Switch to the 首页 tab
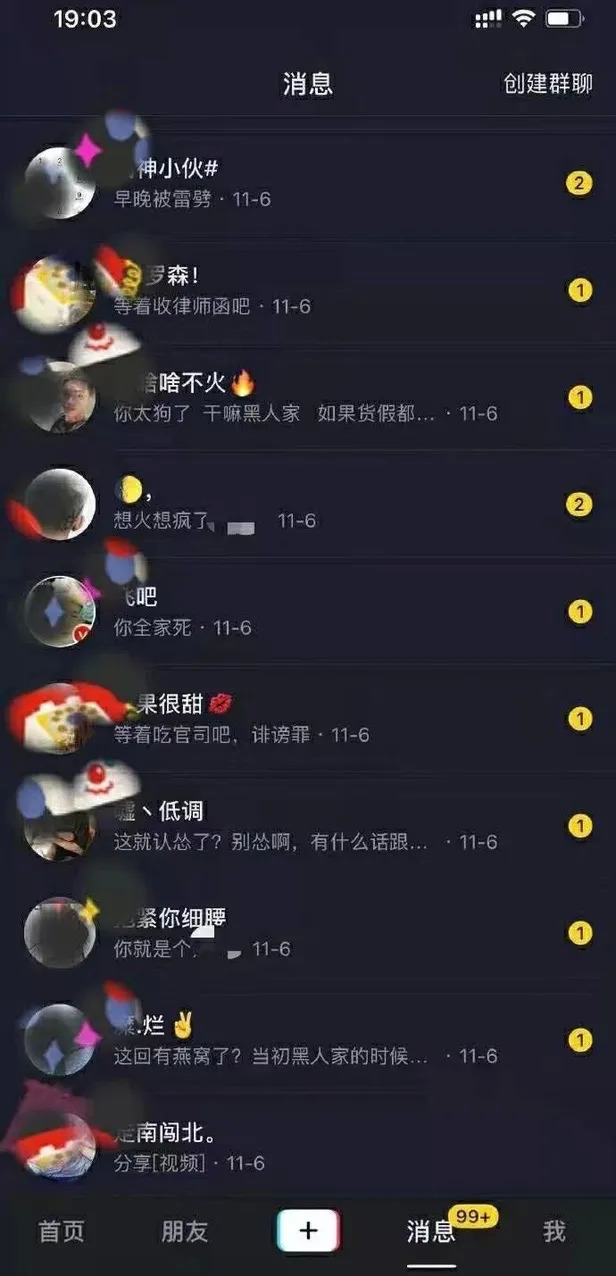This screenshot has width=616, height=1276. [x=62, y=1231]
